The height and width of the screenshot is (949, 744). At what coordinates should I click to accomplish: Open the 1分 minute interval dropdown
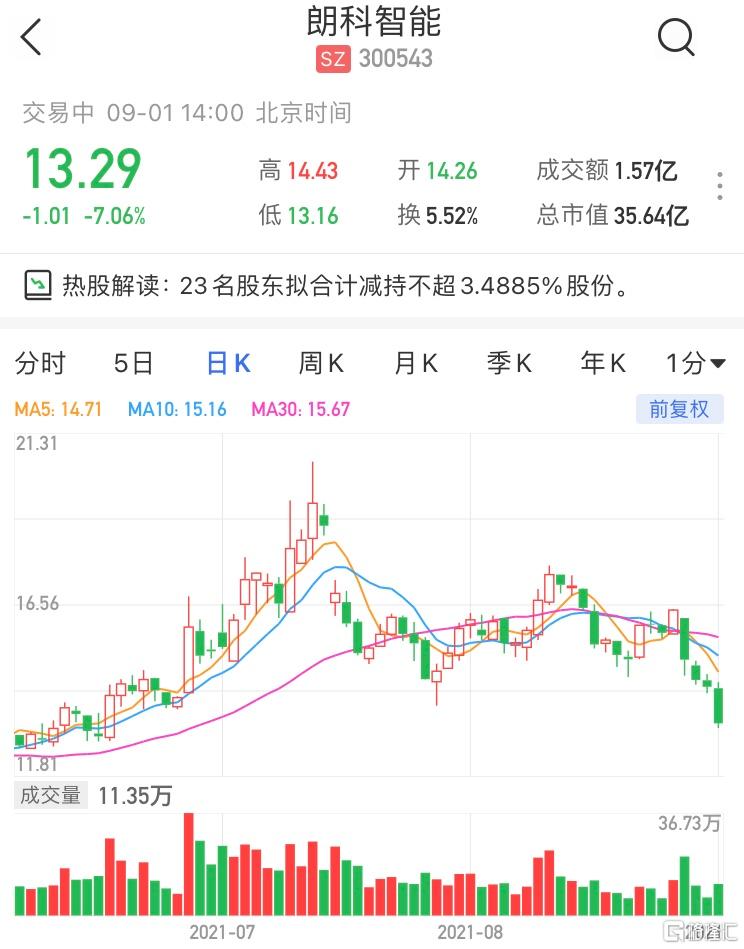tap(692, 363)
